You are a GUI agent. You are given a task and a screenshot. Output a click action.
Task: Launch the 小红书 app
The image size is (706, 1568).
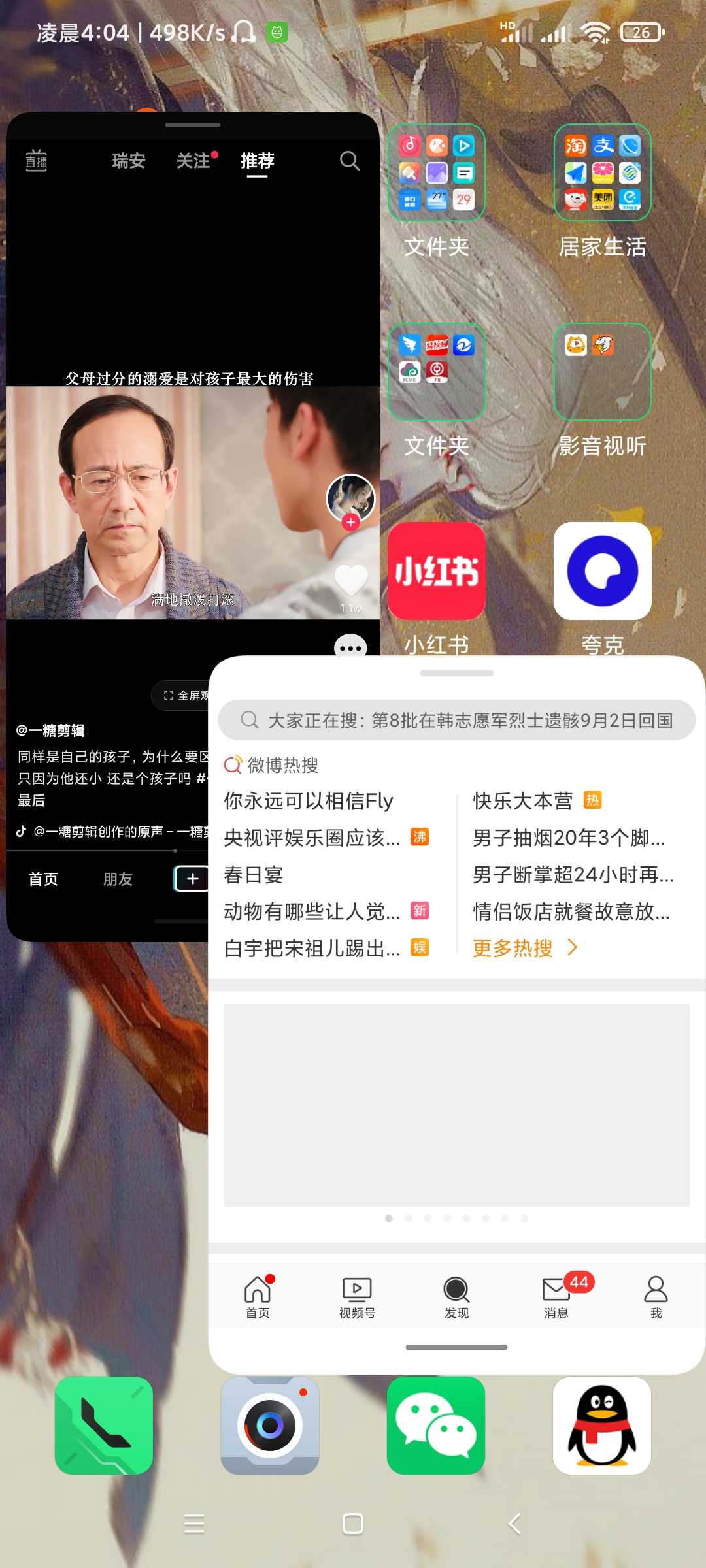point(437,571)
